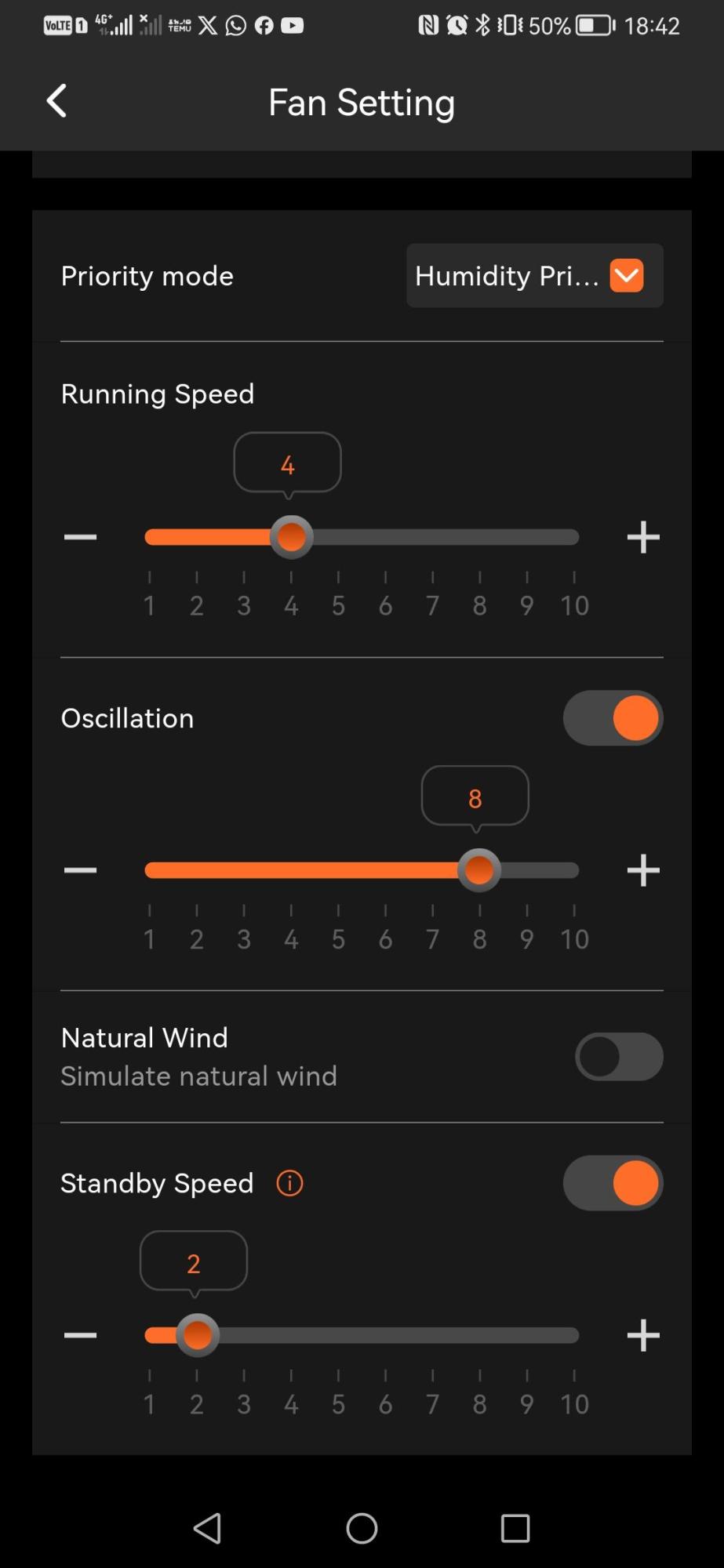Increase Running Speed with plus button
Image resolution: width=724 pixels, height=1568 pixels.
click(x=643, y=537)
